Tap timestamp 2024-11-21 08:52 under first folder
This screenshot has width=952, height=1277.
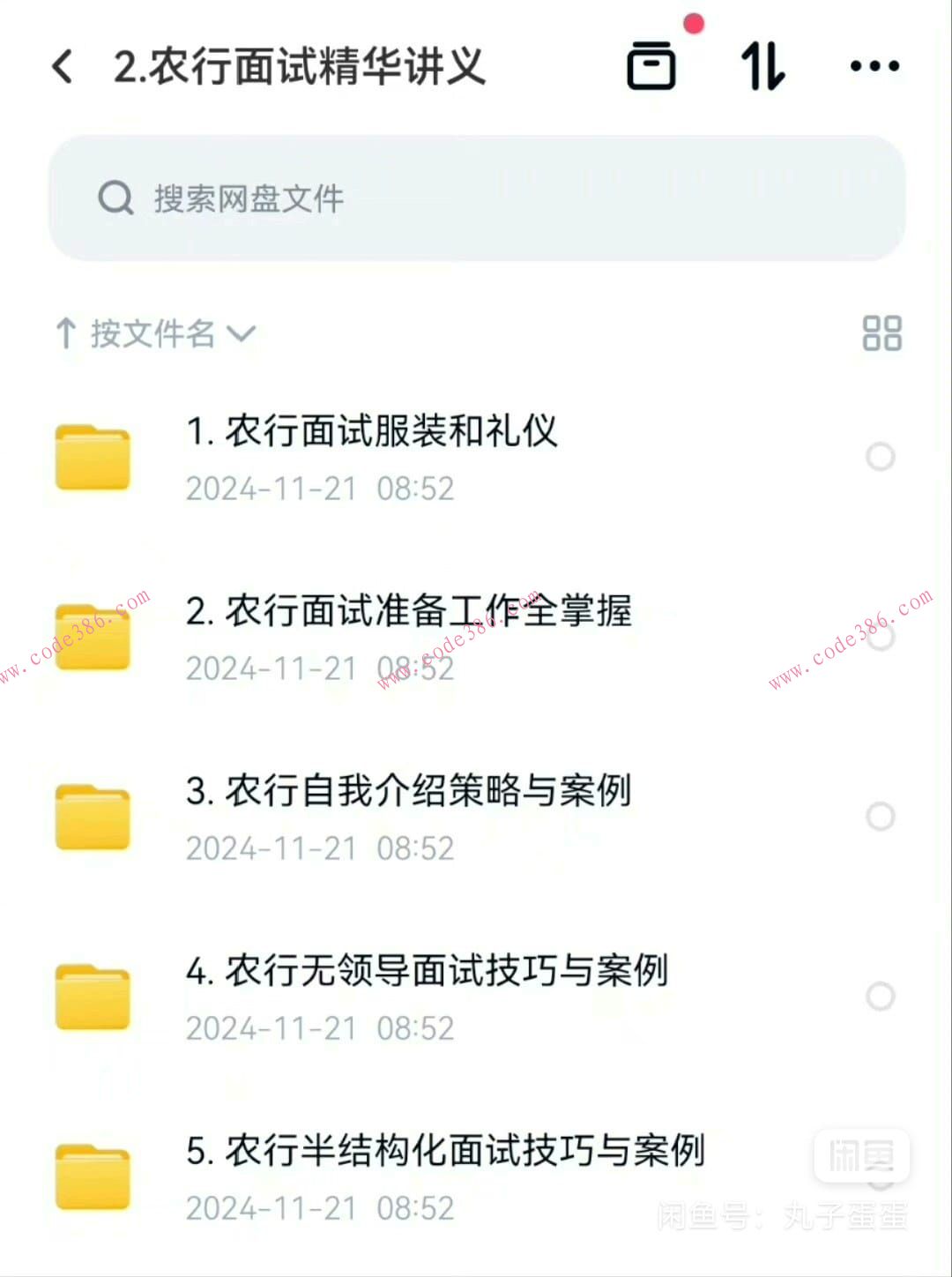coord(320,489)
